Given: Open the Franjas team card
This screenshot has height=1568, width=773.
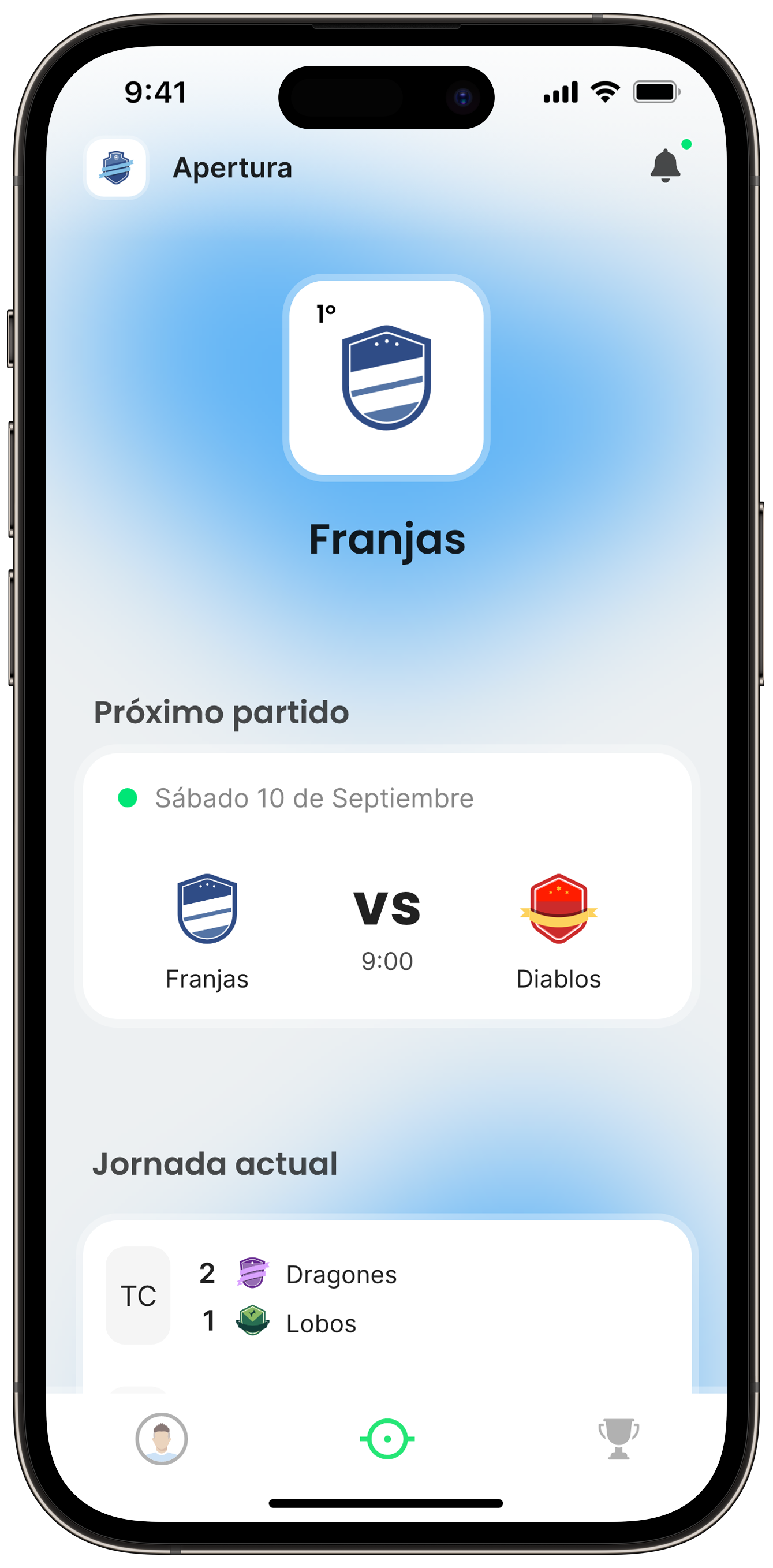Looking at the screenshot, I should pyautogui.click(x=387, y=378).
